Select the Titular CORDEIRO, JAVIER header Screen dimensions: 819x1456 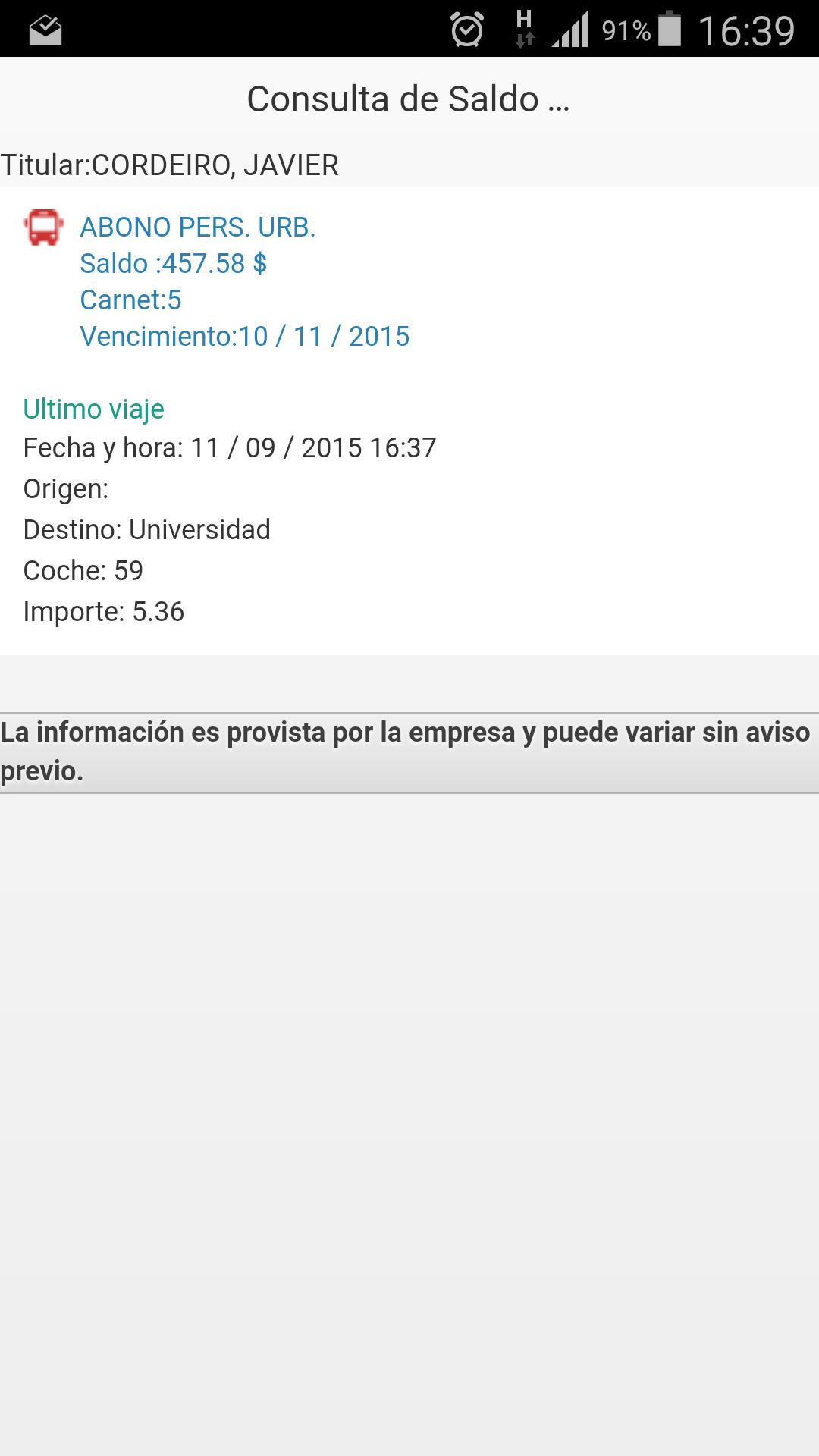point(170,163)
